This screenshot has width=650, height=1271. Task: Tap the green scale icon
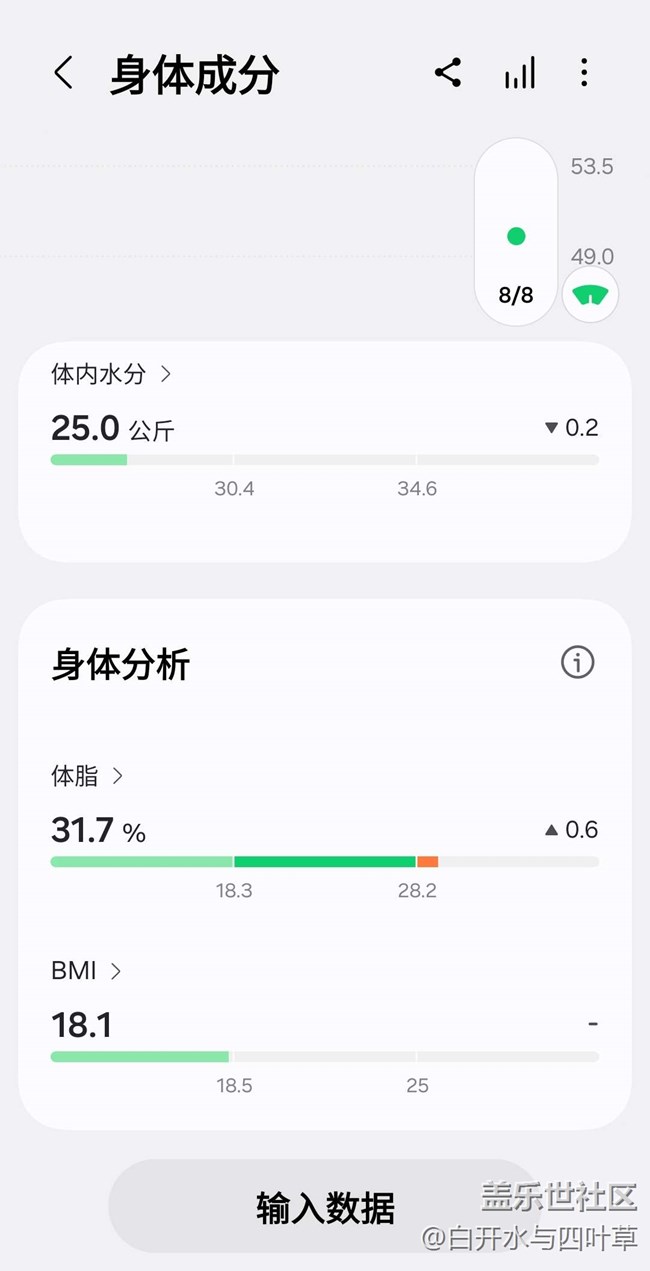click(x=590, y=295)
